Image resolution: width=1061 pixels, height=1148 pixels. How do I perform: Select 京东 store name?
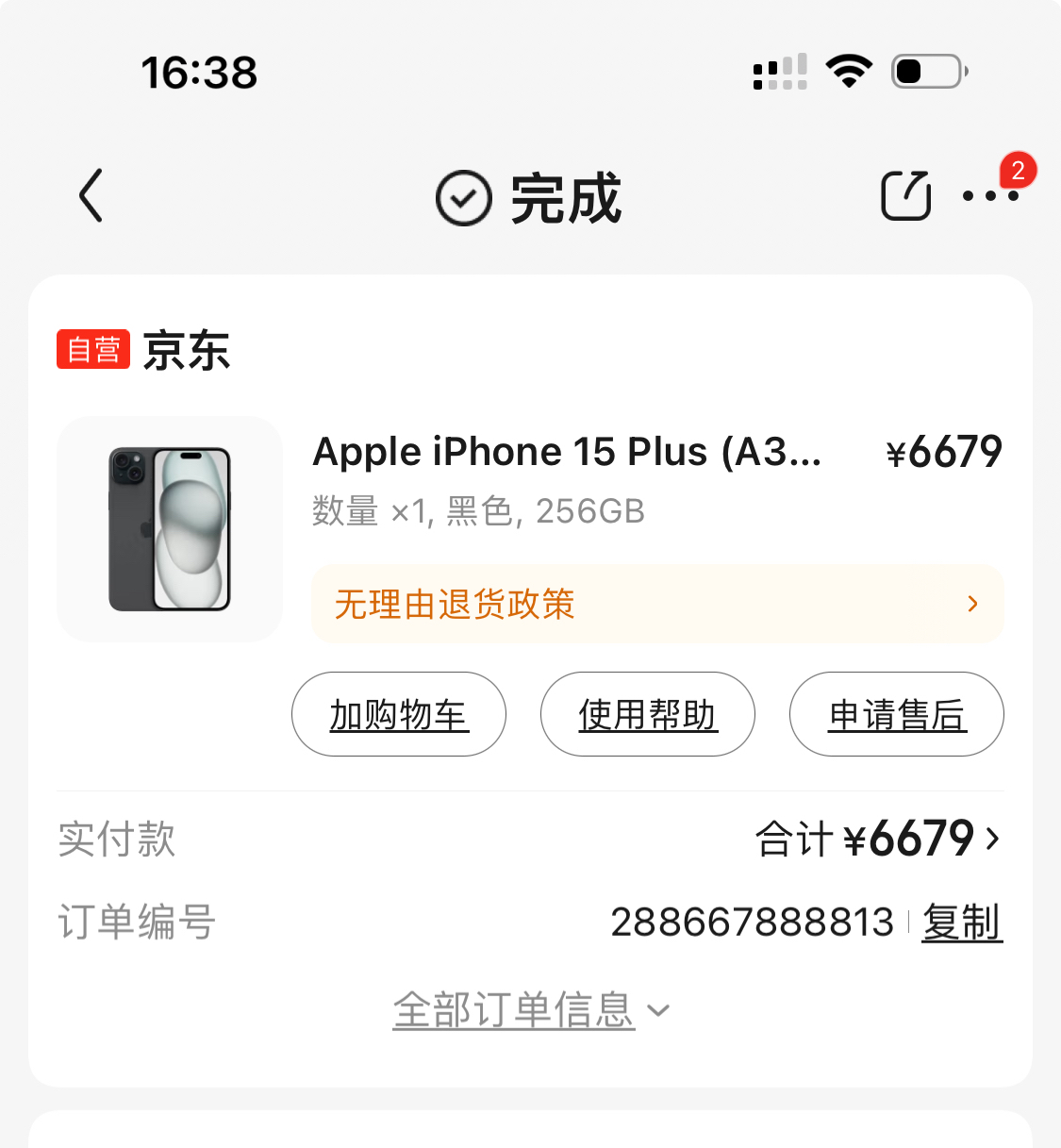point(186,350)
